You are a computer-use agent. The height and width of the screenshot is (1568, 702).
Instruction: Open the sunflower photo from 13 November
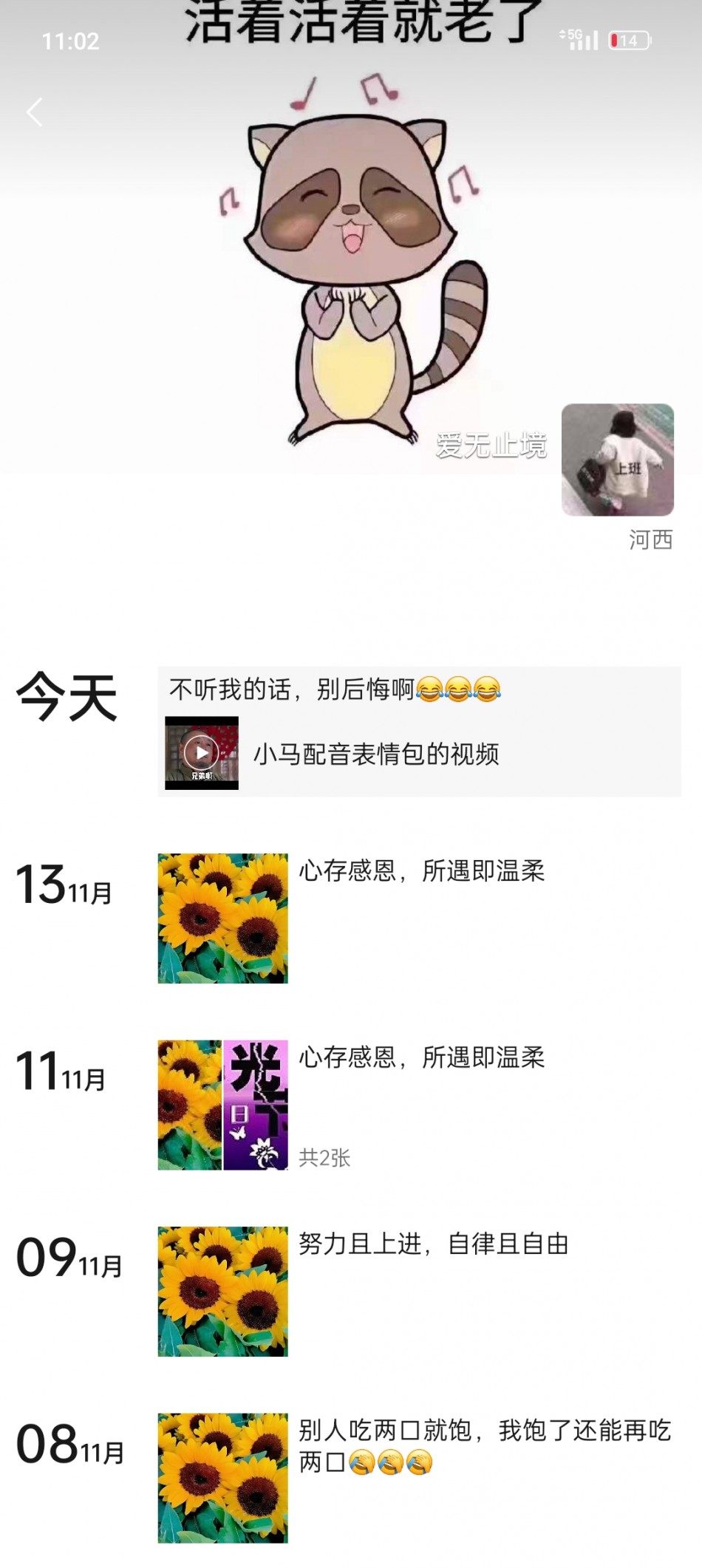tap(222, 918)
